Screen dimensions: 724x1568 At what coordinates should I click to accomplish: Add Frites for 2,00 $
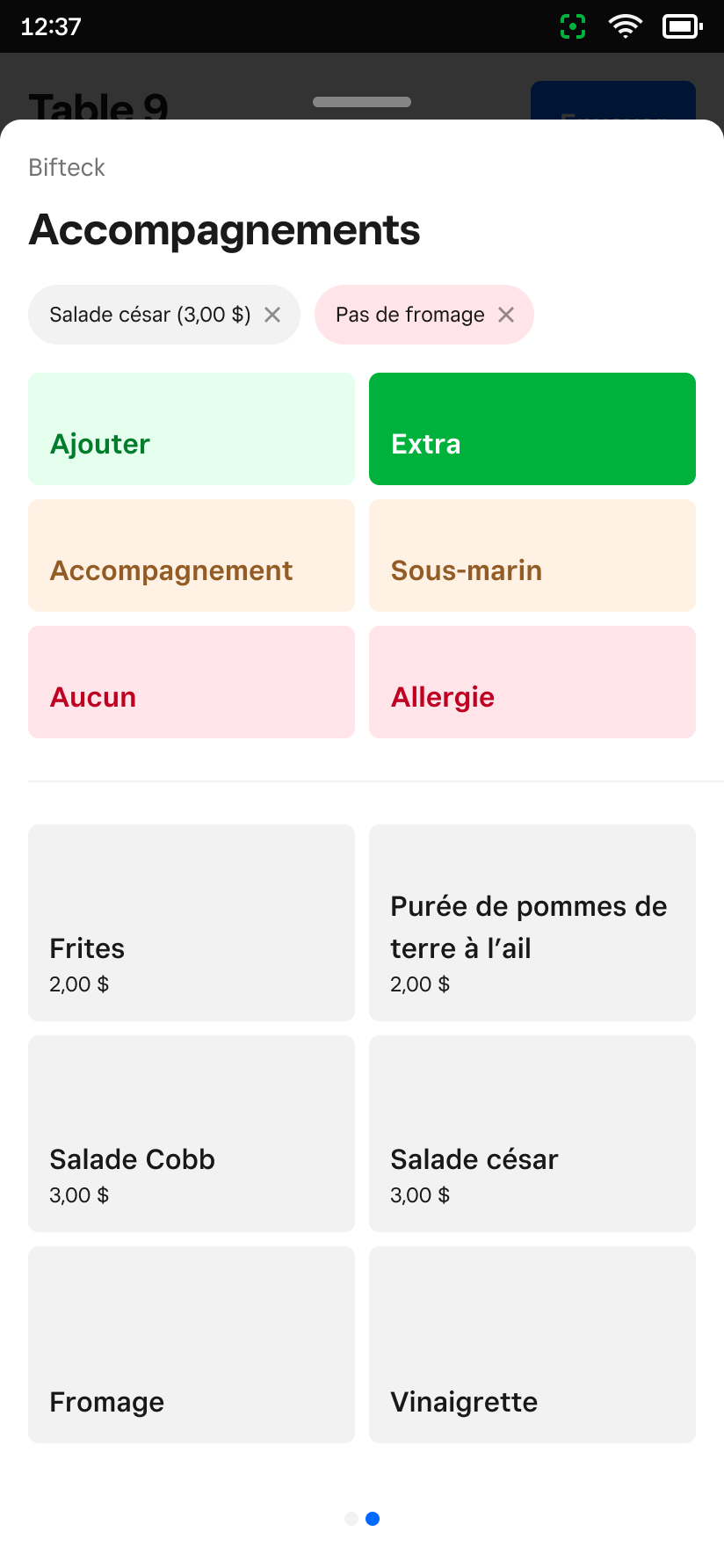pyautogui.click(x=192, y=923)
